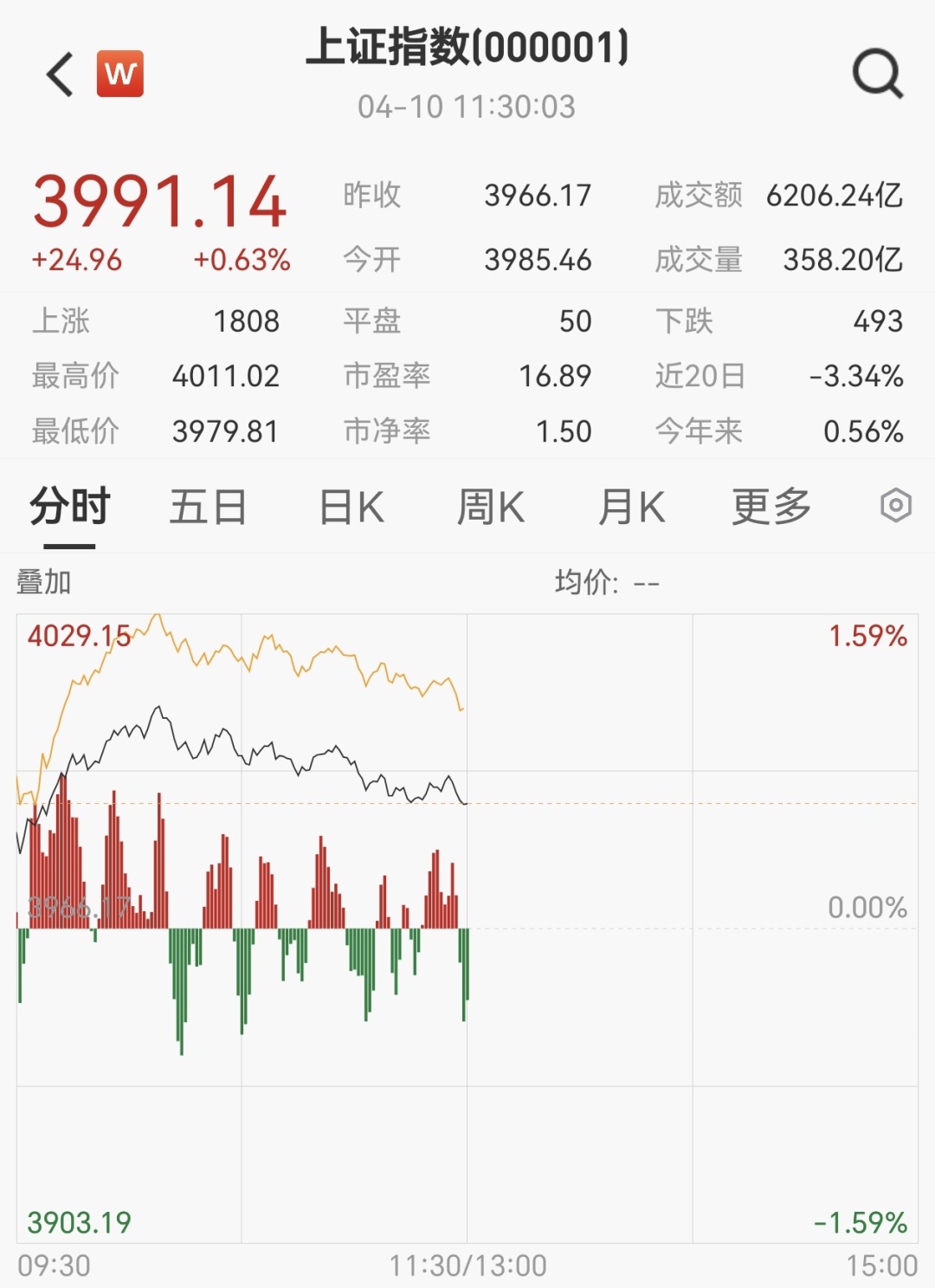Switch to the 日K chart tab

[x=351, y=508]
